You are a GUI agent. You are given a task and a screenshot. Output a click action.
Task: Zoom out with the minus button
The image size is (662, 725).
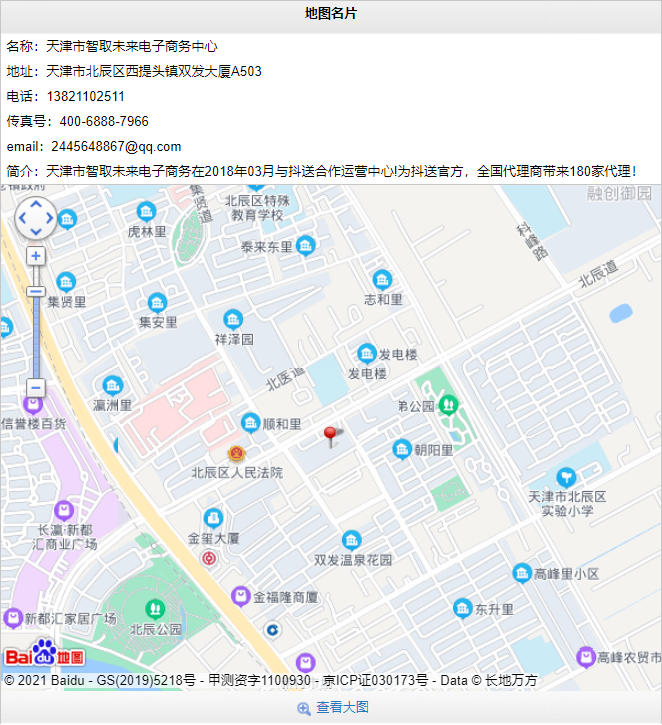[35, 387]
